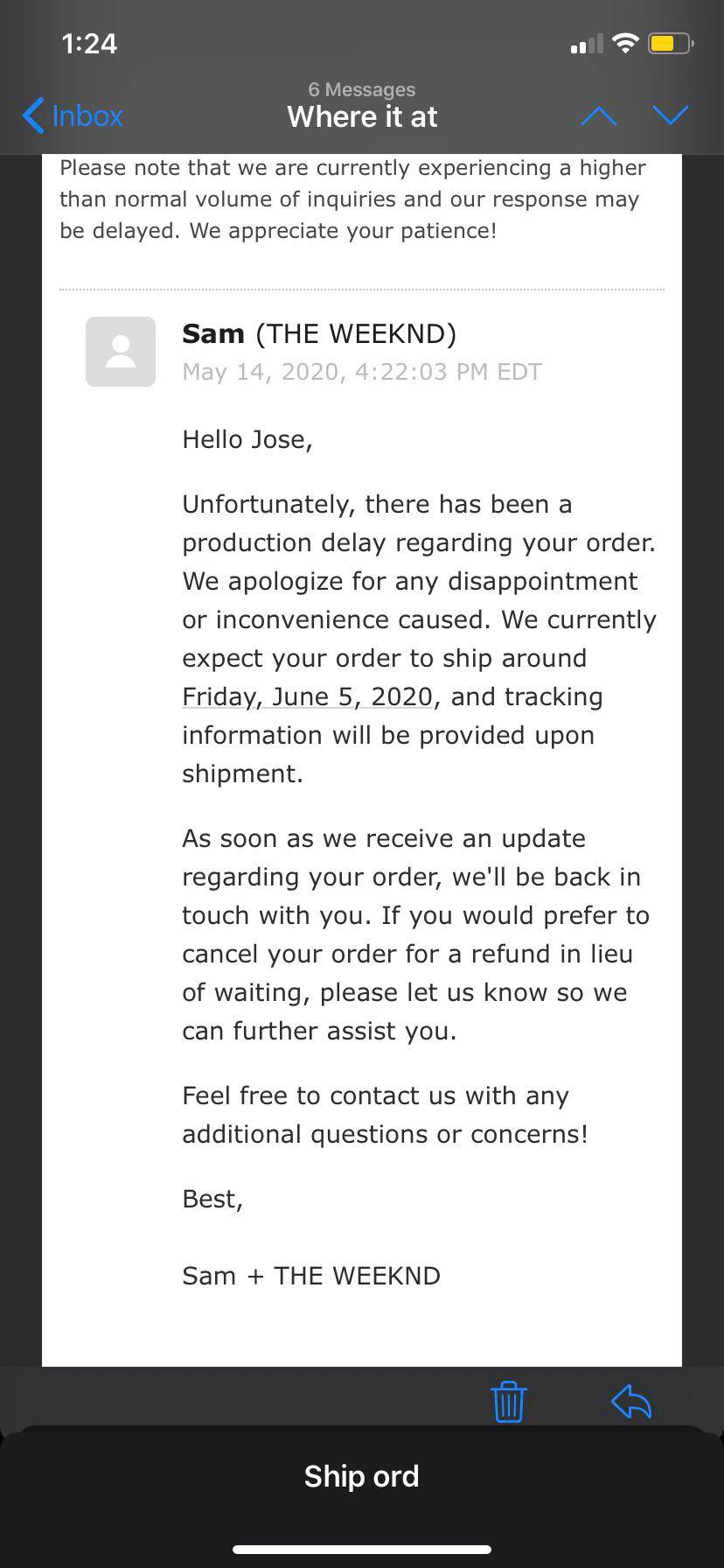Viewport: 724px width, 1568px height.
Task: Tap sender name Sam (THE WEEKND)
Action: pyautogui.click(x=319, y=333)
